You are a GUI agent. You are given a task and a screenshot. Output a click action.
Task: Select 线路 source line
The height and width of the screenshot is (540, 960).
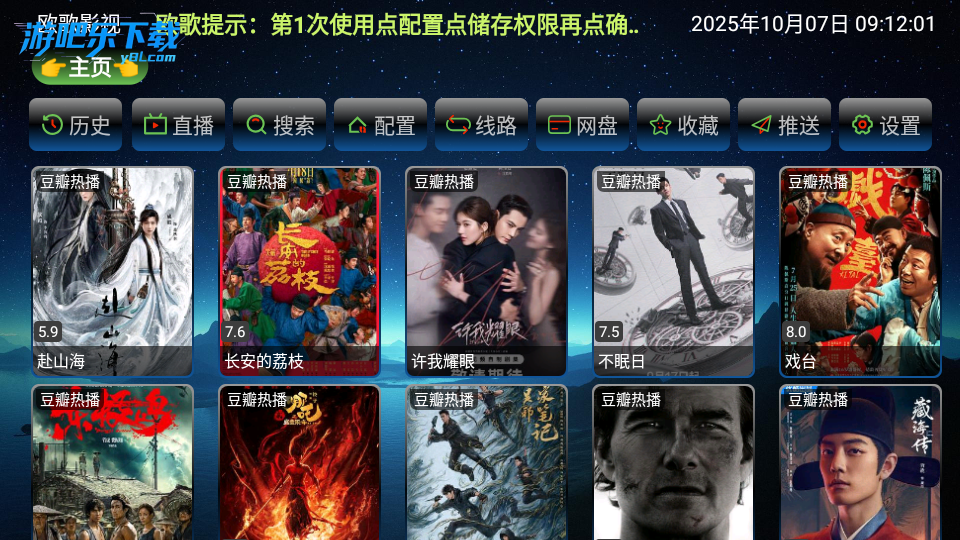pyautogui.click(x=481, y=125)
